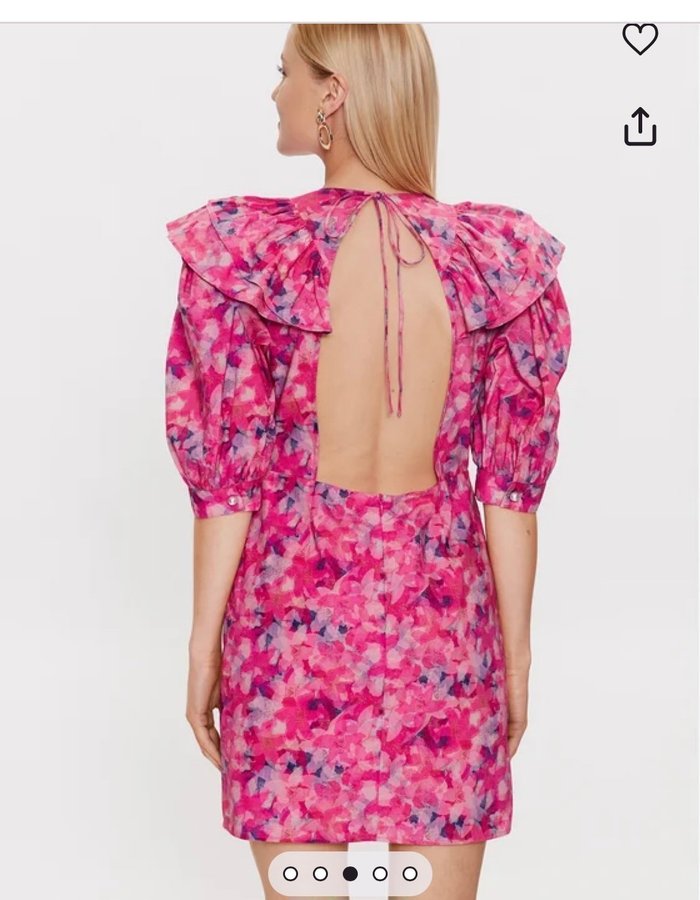Share this product using the share icon

(640, 127)
